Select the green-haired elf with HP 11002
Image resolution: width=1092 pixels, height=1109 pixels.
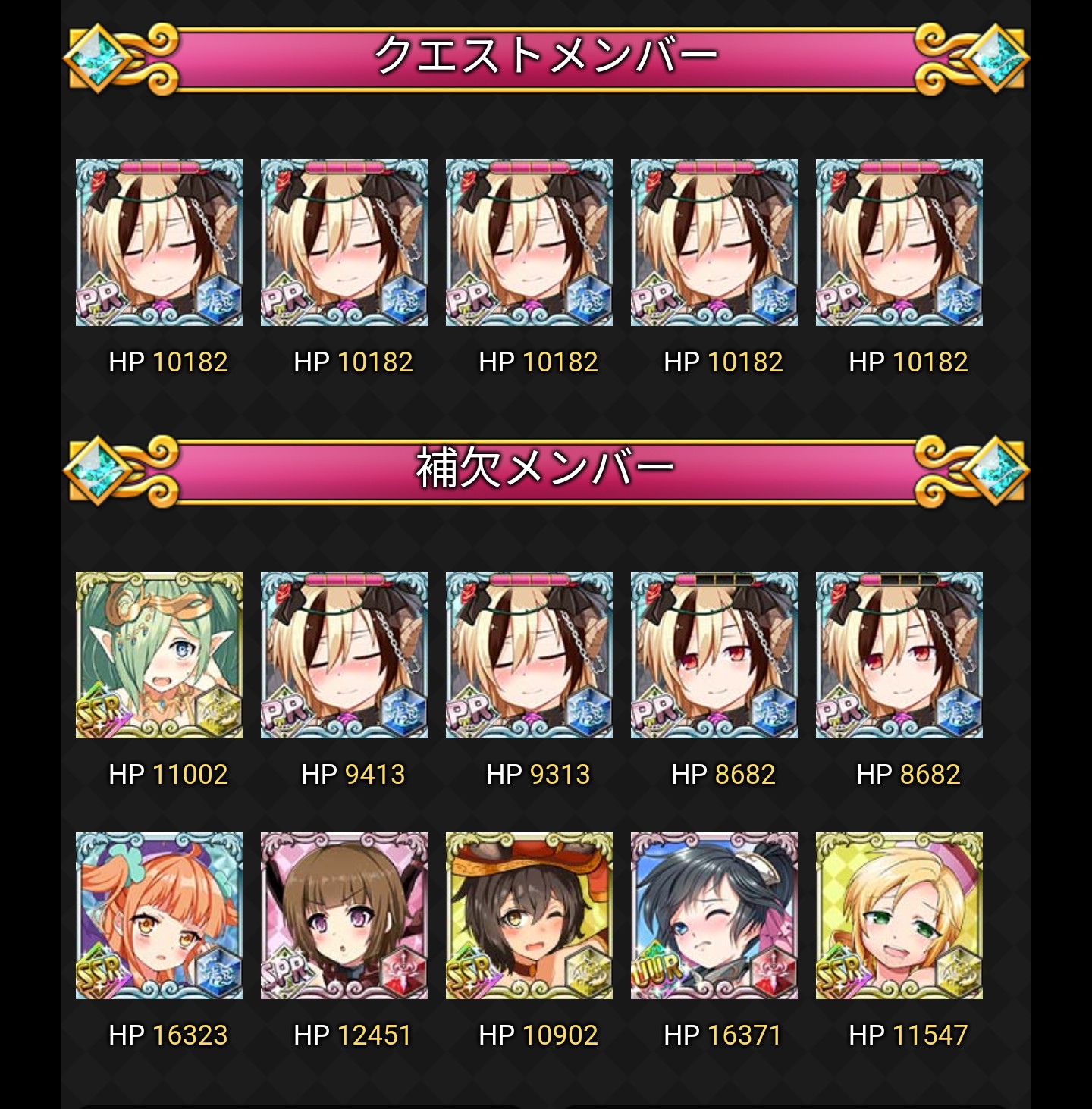tap(159, 655)
